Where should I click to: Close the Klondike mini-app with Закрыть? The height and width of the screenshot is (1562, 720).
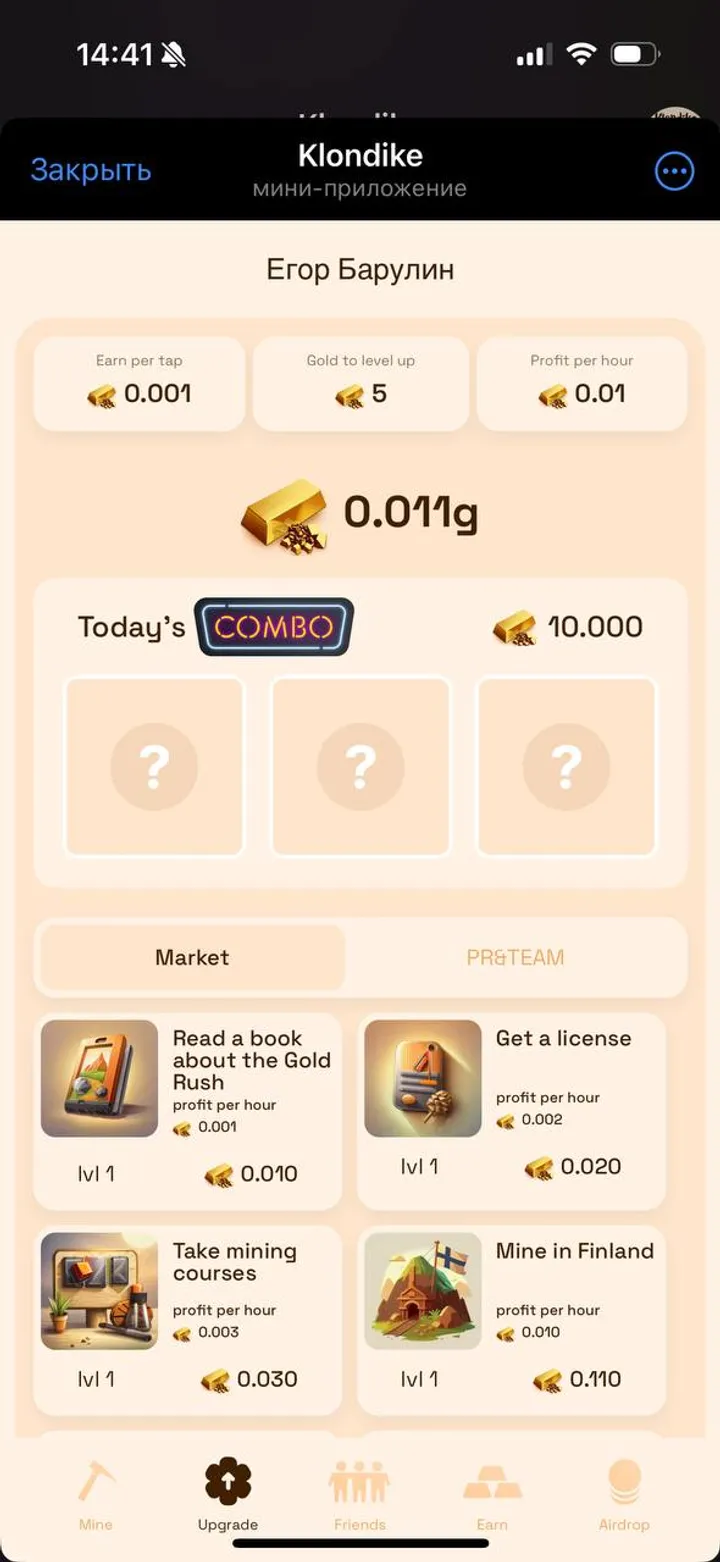point(91,170)
